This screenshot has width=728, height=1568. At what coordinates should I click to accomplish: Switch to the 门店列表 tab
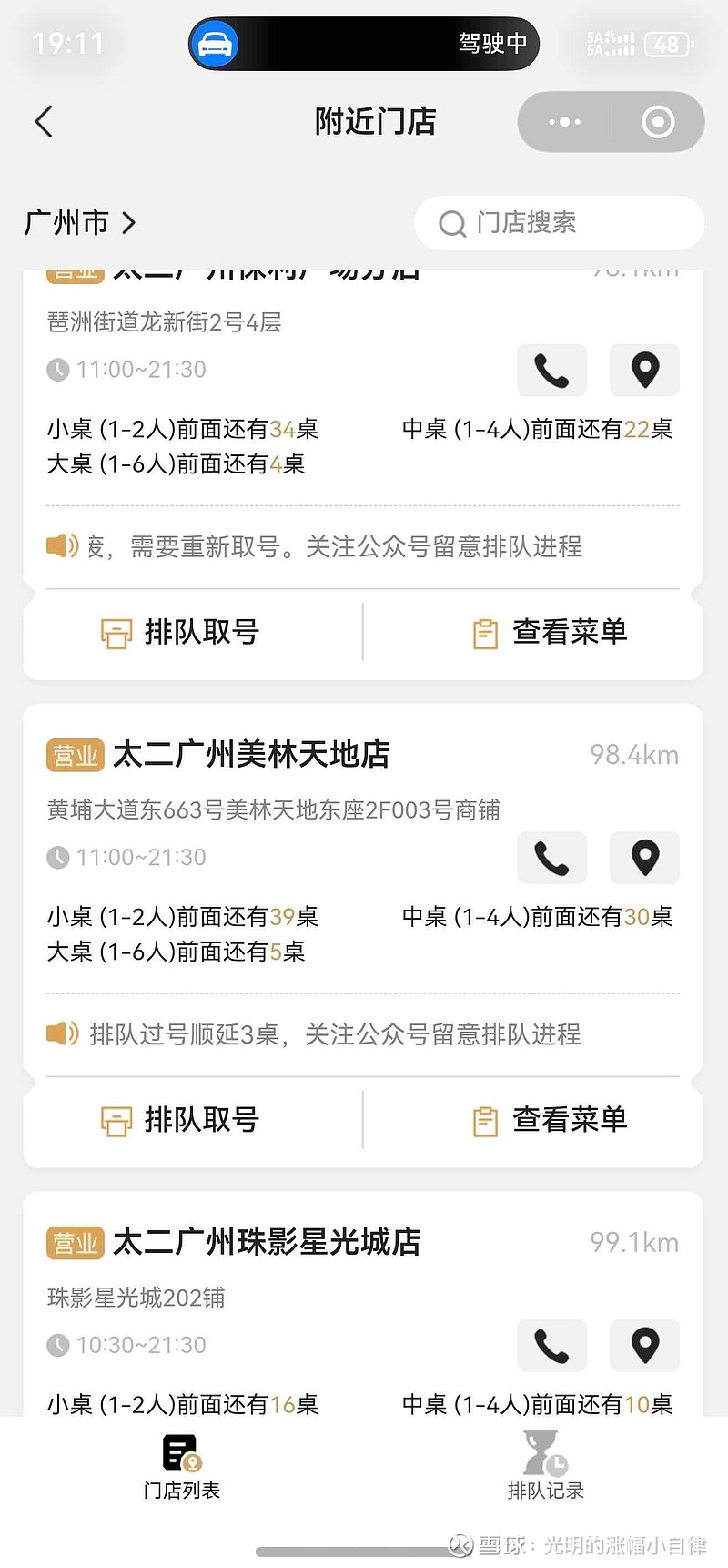coord(182,1468)
